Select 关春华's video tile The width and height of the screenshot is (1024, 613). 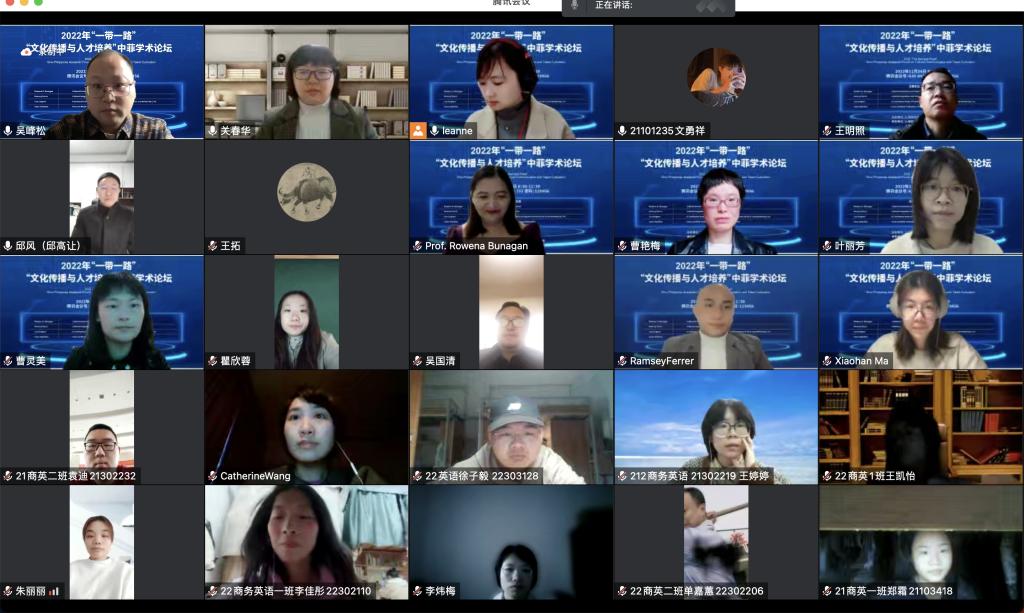click(306, 82)
